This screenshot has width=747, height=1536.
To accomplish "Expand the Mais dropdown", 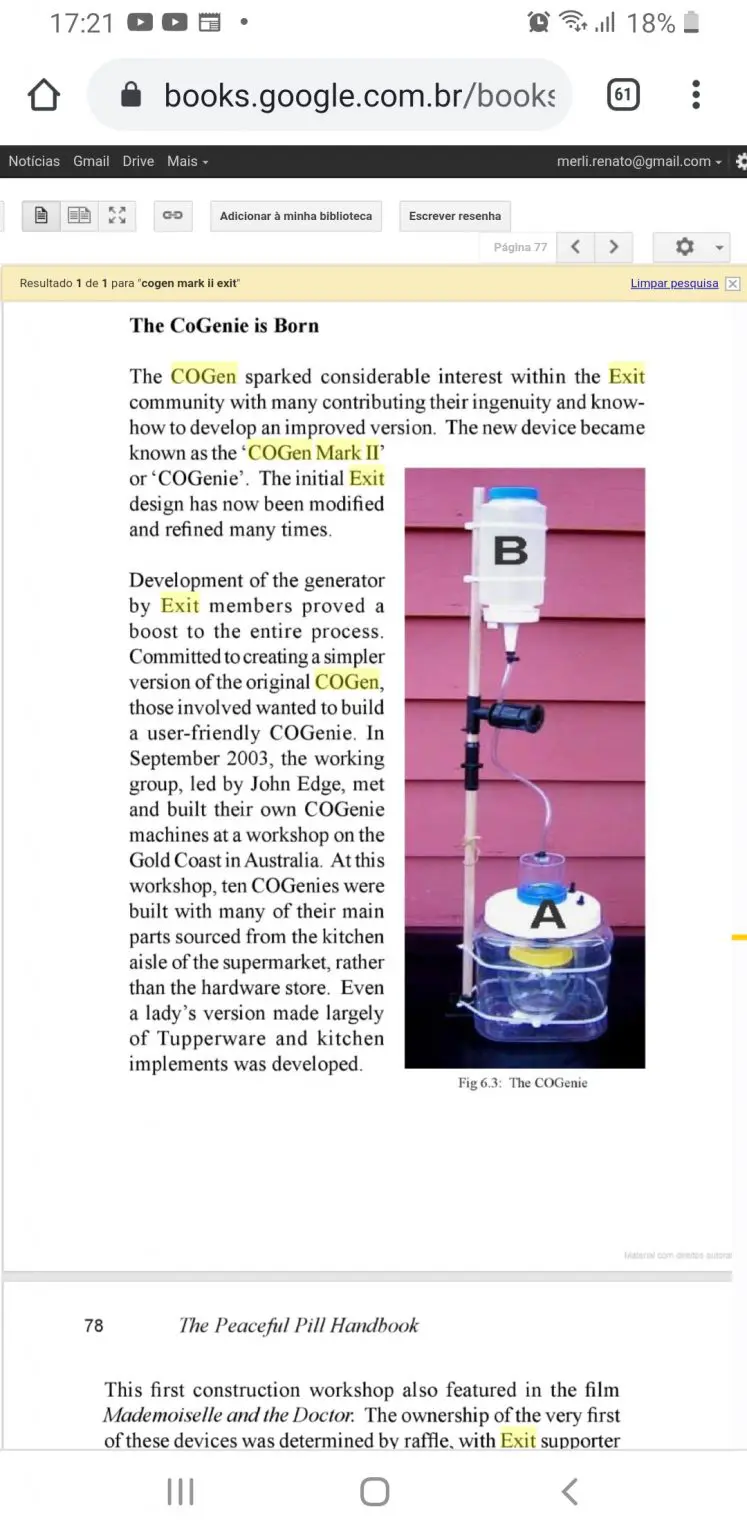I will (x=187, y=161).
